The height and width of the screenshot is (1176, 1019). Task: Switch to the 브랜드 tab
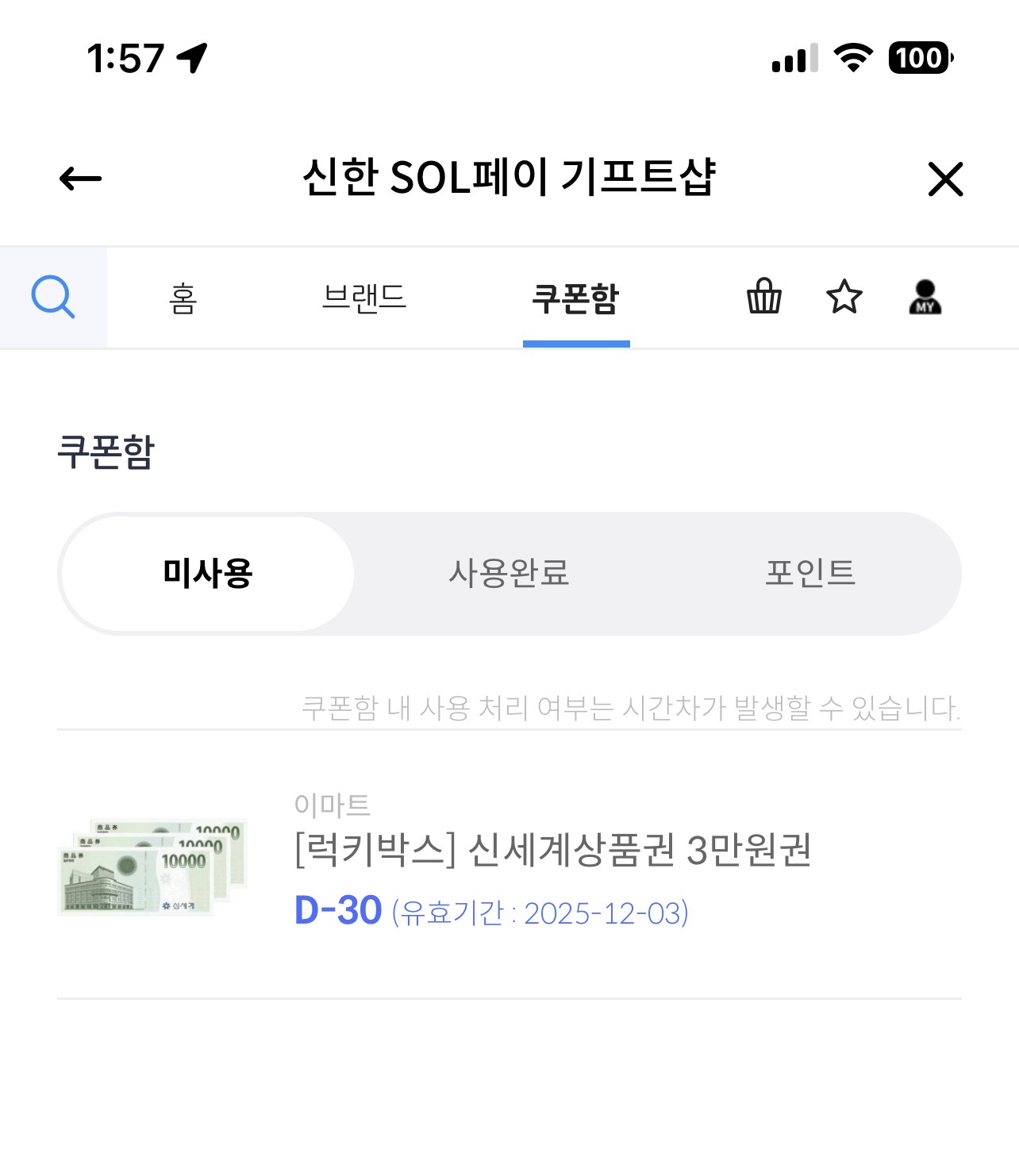point(364,298)
